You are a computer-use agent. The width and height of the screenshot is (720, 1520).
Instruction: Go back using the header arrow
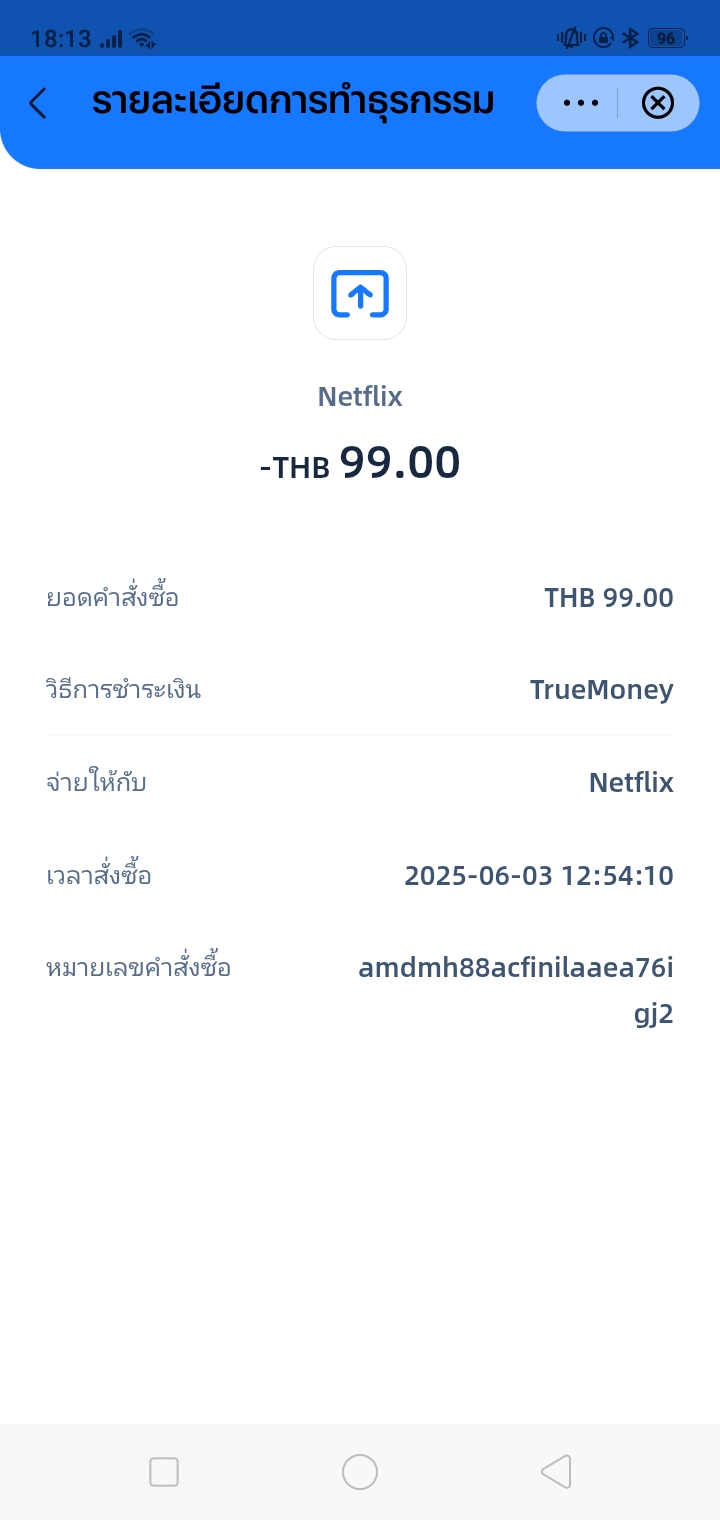[x=38, y=103]
